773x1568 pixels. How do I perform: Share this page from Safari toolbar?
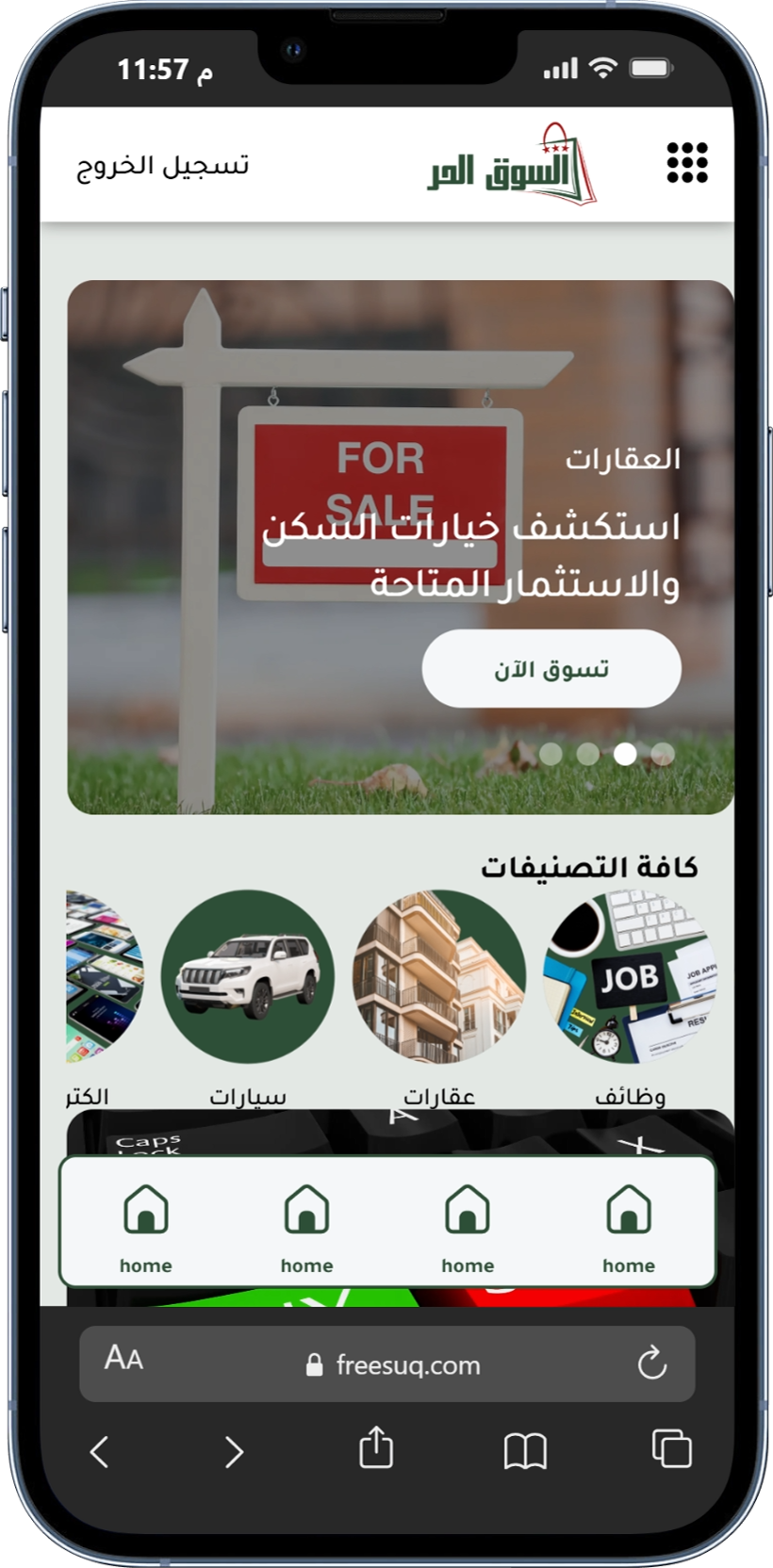click(376, 1448)
